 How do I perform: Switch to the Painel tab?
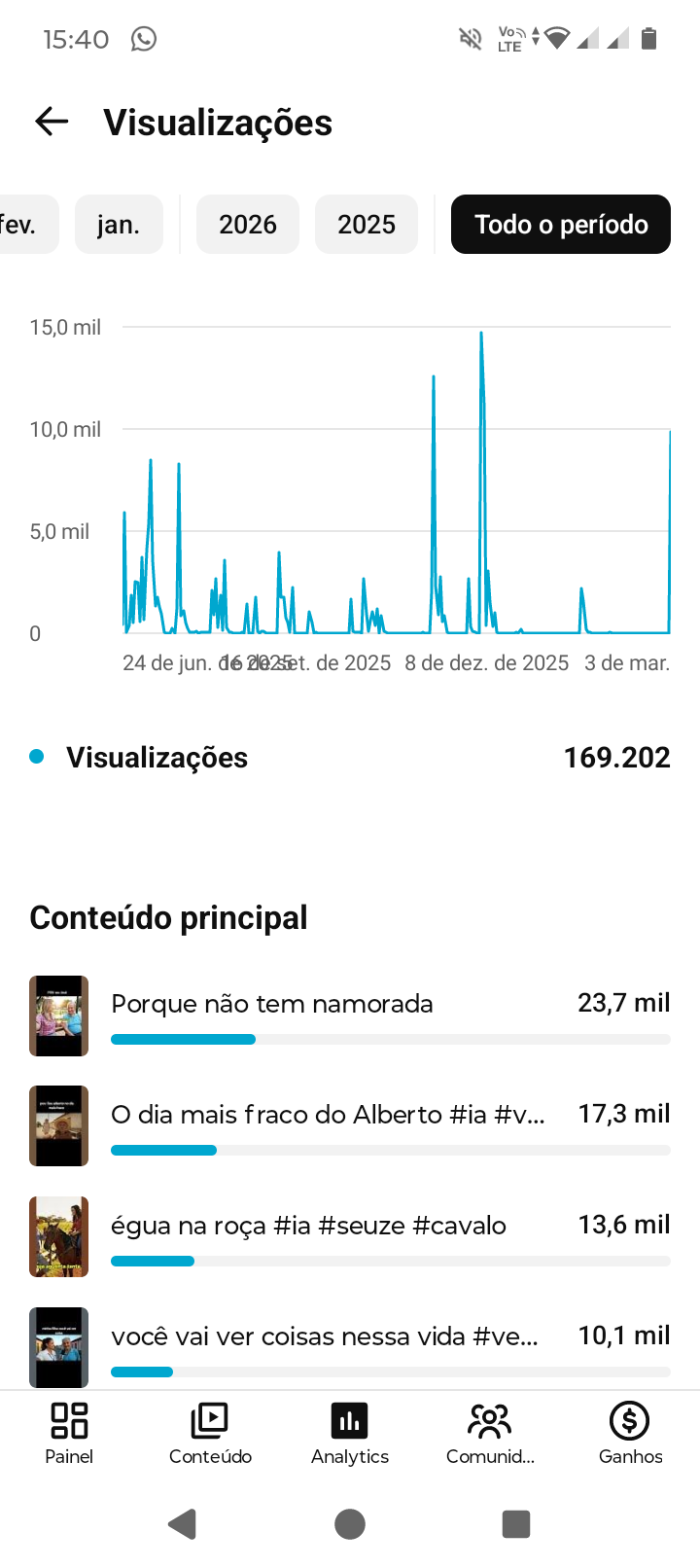(x=69, y=1433)
